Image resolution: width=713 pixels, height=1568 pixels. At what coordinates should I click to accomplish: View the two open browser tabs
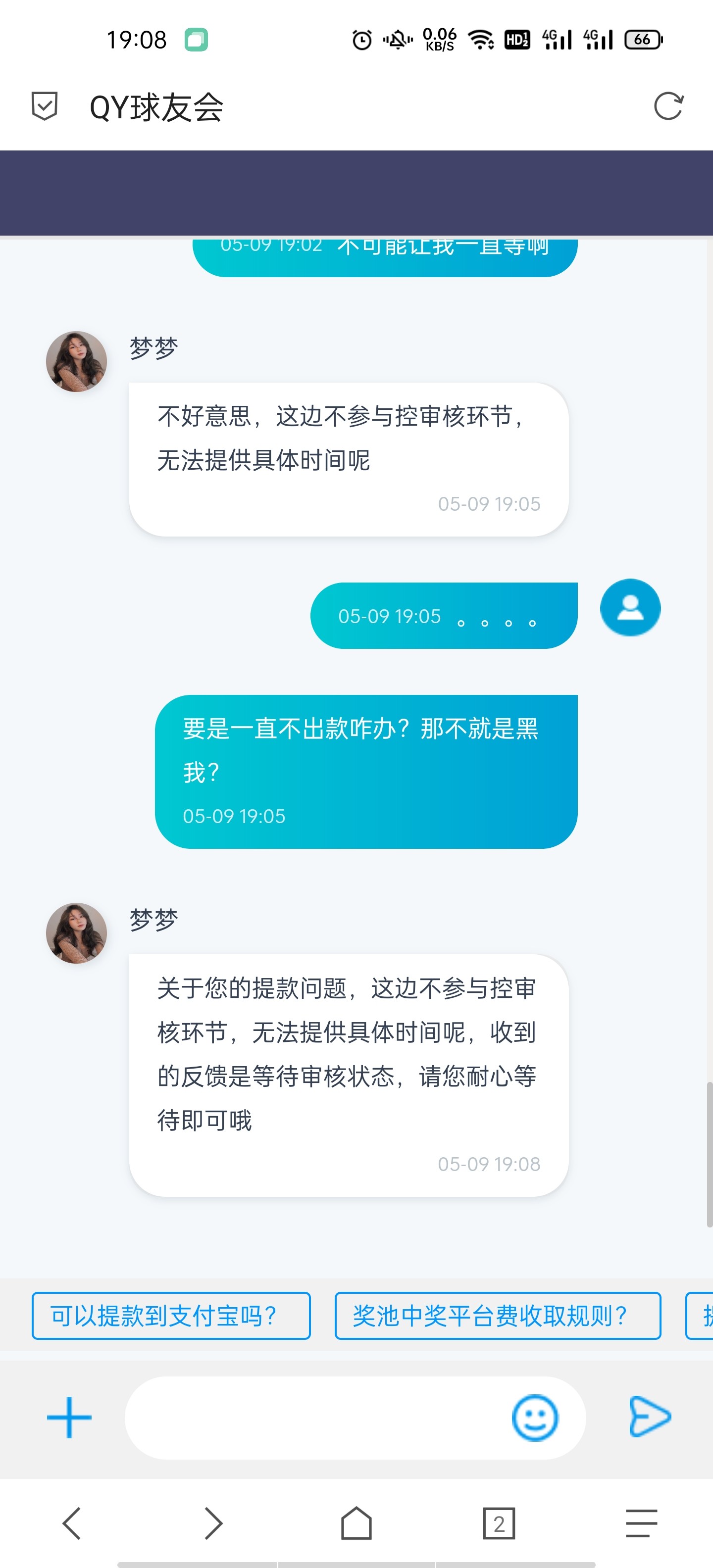click(499, 1523)
